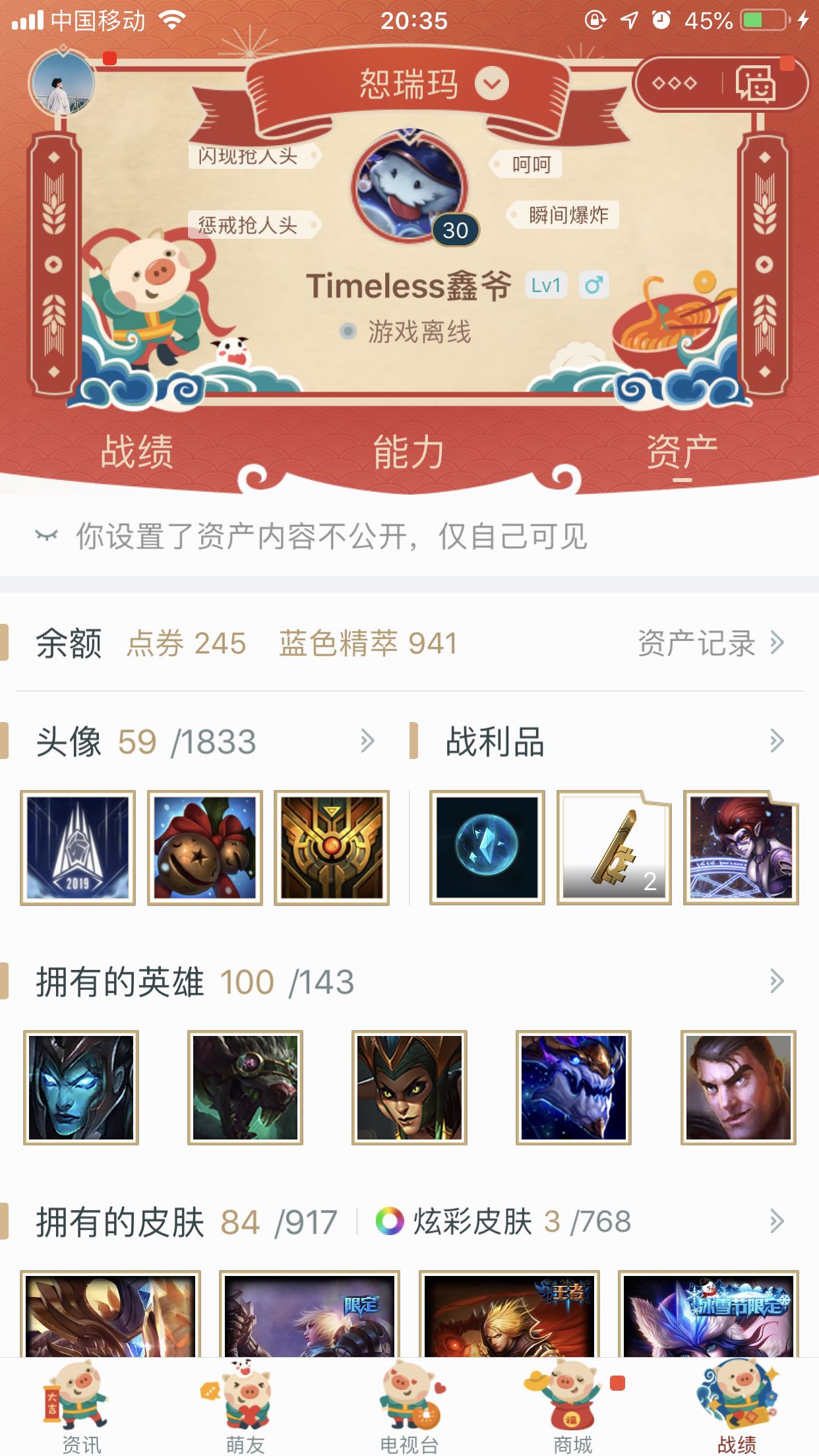Tap the small profile photo avatar
This screenshot has width=819, height=1456.
click(63, 84)
